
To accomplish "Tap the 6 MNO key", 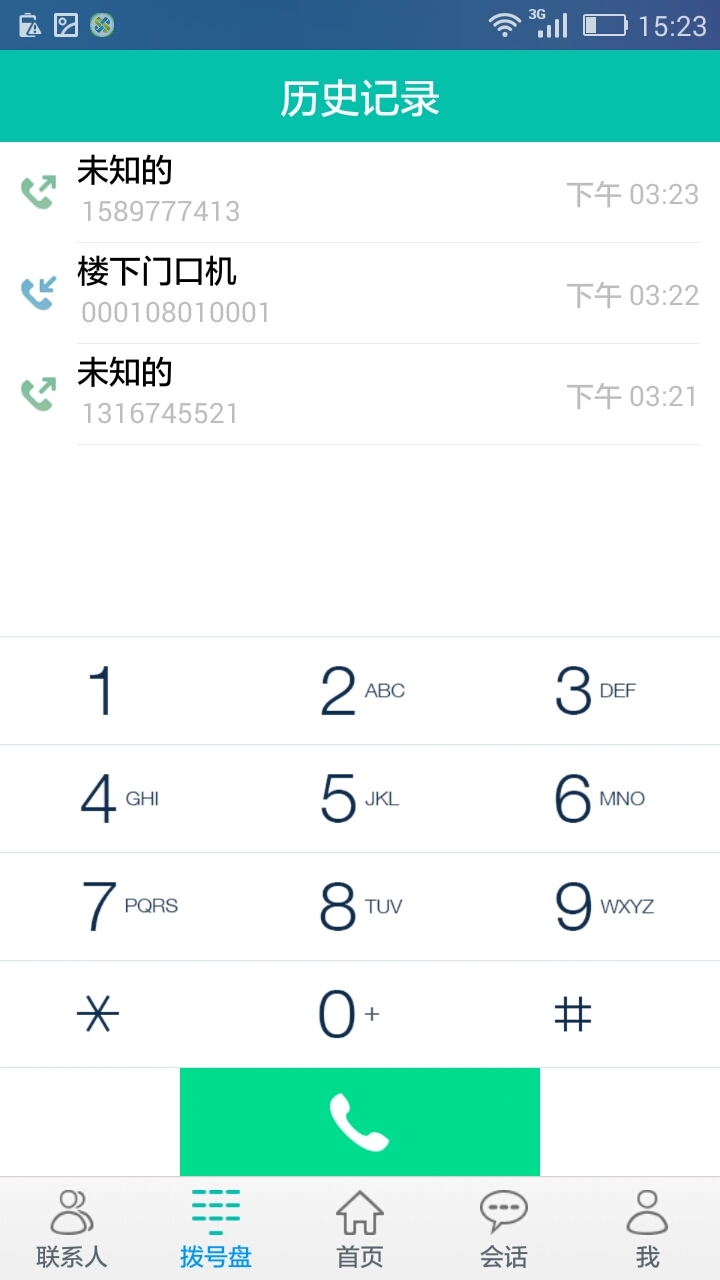I will [600, 799].
